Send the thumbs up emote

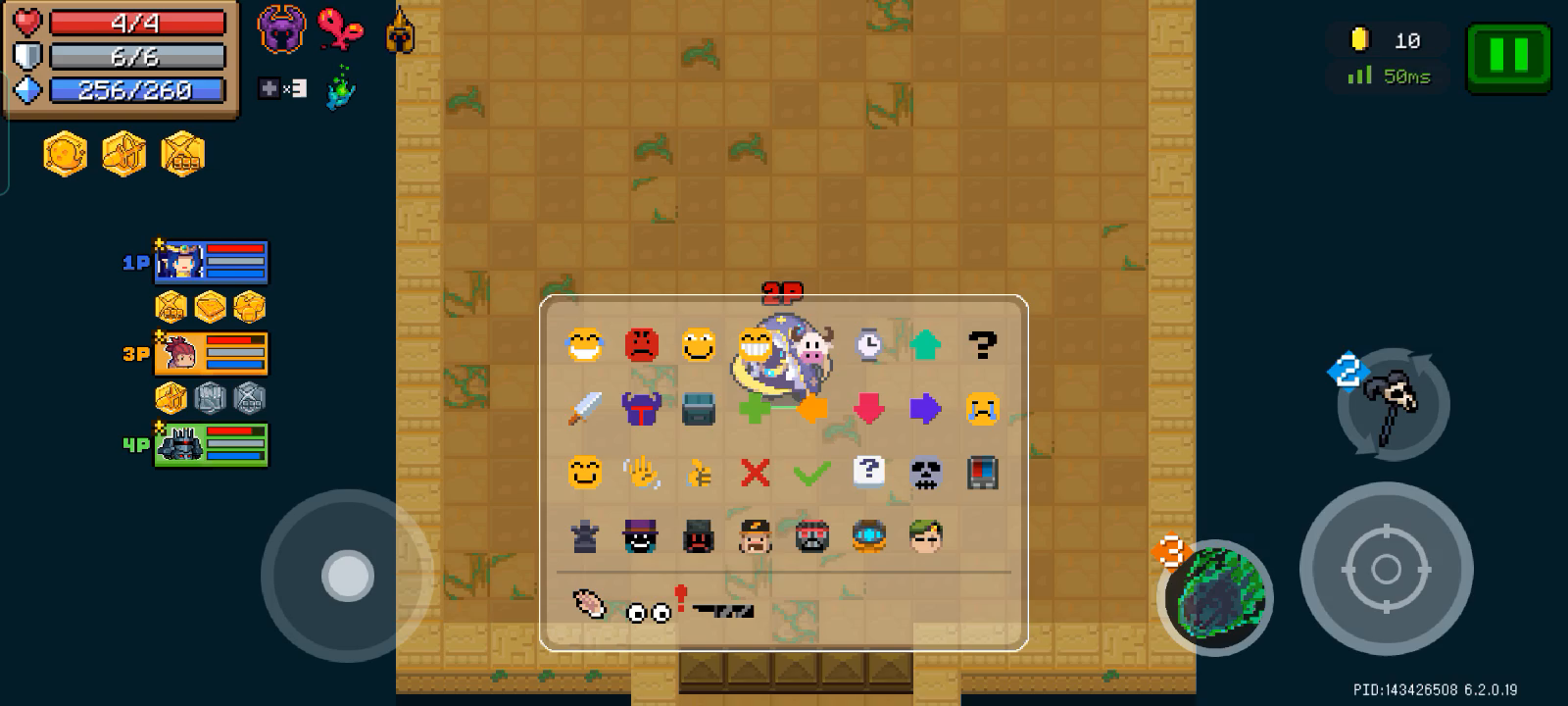pos(698,474)
